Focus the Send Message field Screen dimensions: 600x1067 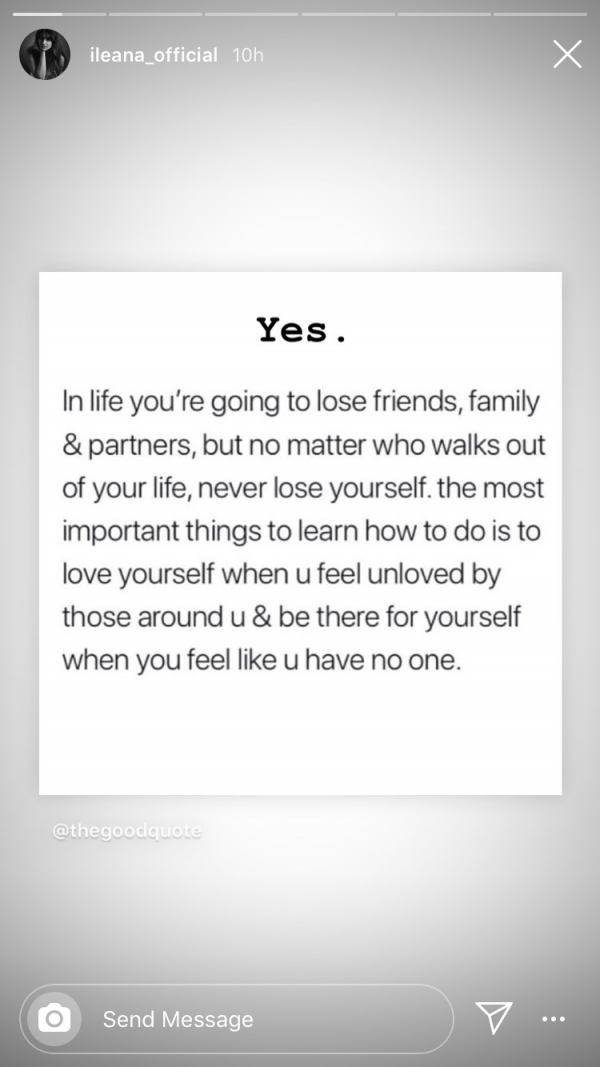[260, 1019]
